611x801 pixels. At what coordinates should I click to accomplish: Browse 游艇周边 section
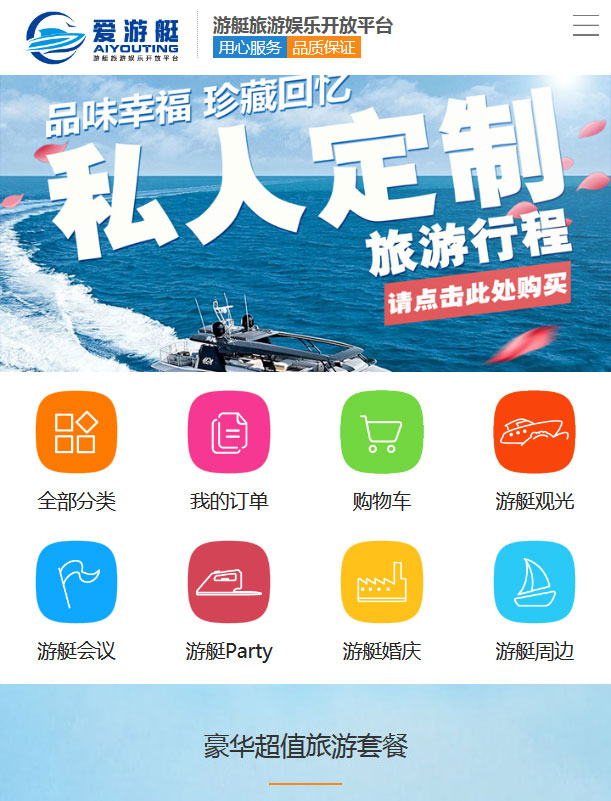click(x=534, y=582)
